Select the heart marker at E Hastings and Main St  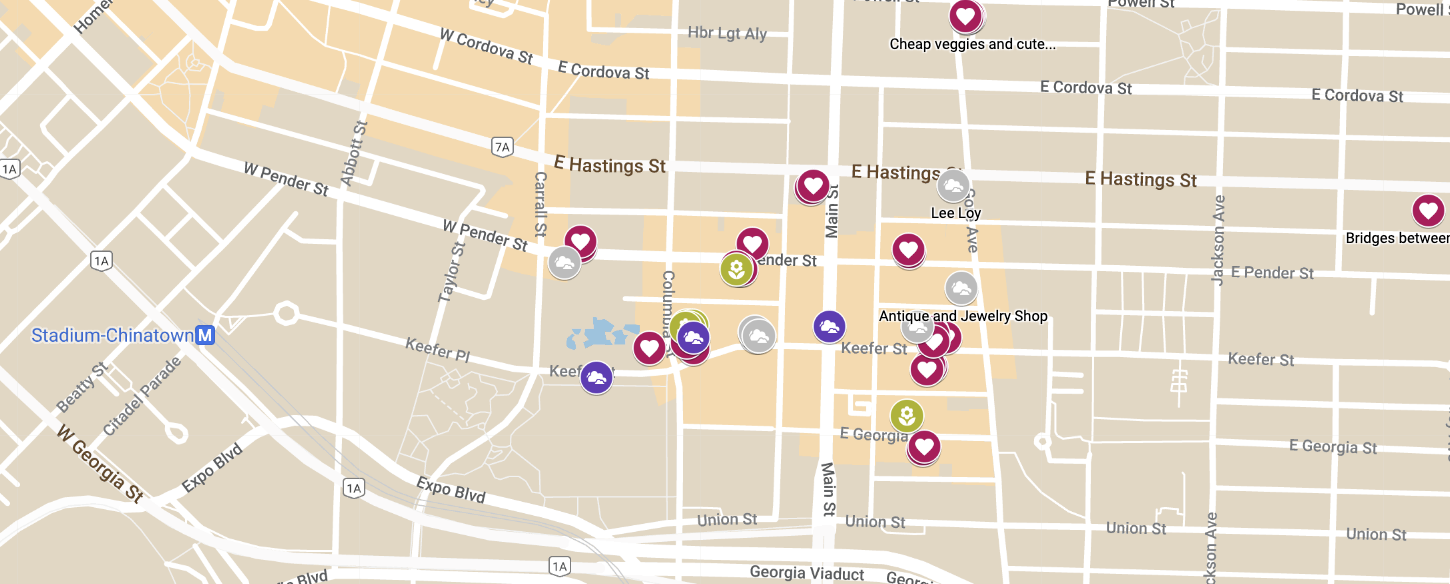813,185
